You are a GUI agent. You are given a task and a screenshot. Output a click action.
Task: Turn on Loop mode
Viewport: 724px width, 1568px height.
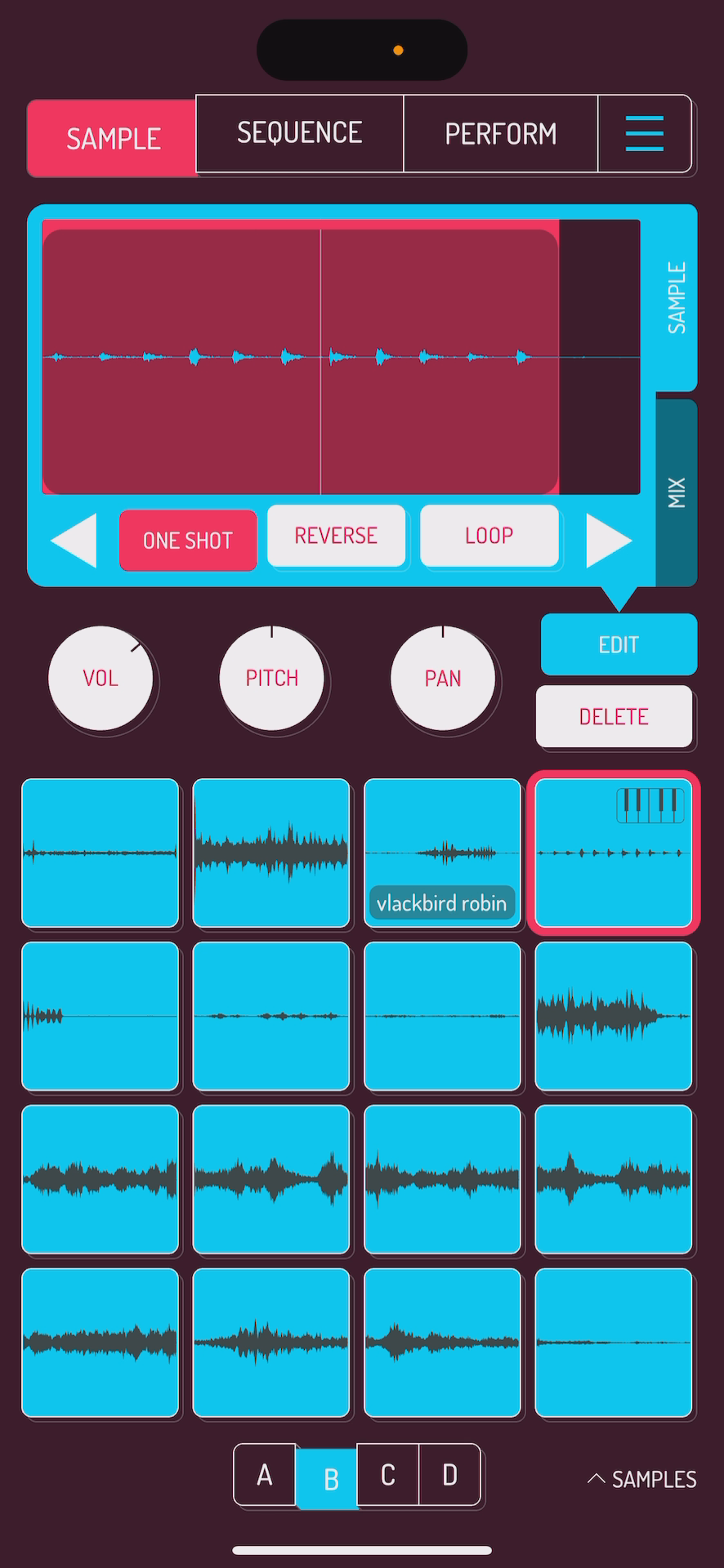[489, 536]
